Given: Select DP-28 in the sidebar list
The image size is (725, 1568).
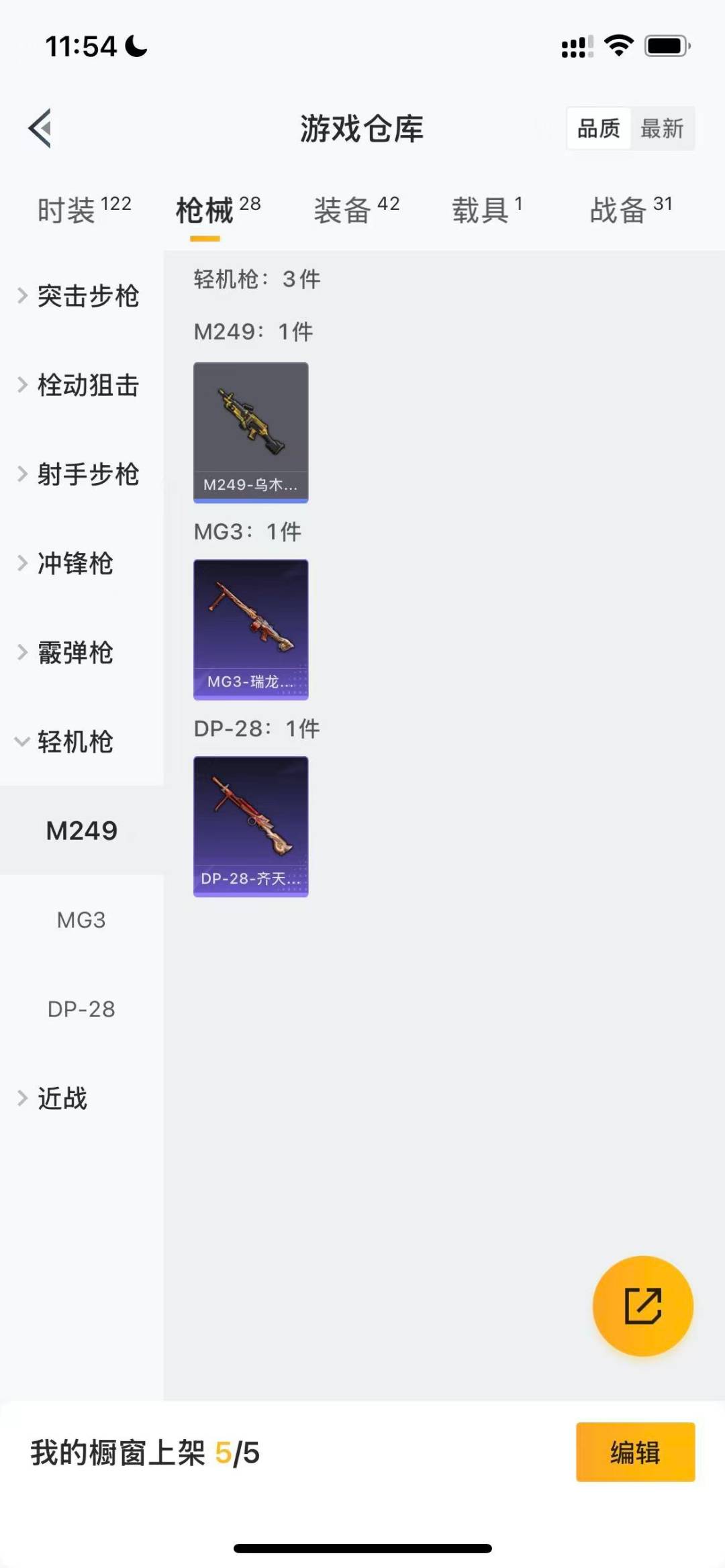Looking at the screenshot, I should point(80,1008).
